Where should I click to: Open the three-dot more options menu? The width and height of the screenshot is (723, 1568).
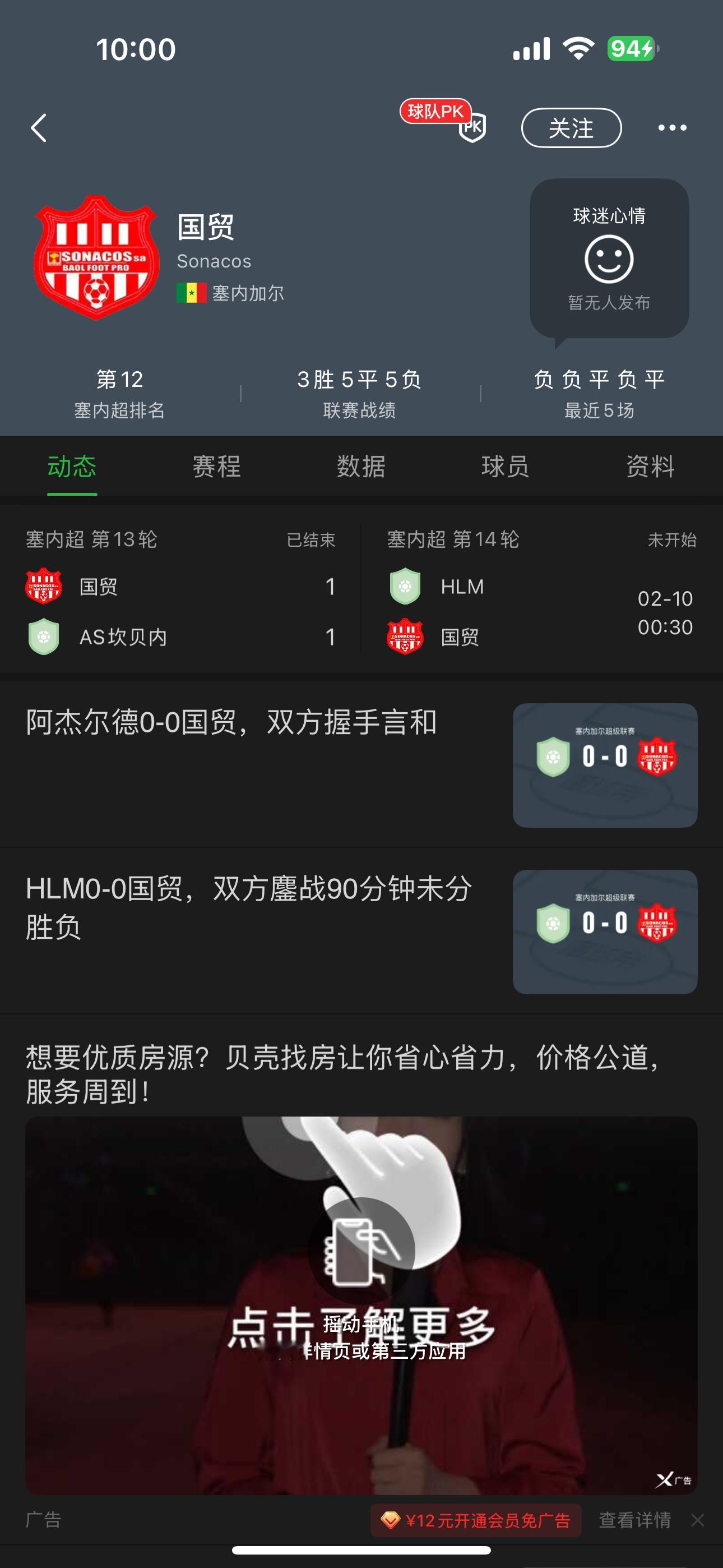(672, 128)
